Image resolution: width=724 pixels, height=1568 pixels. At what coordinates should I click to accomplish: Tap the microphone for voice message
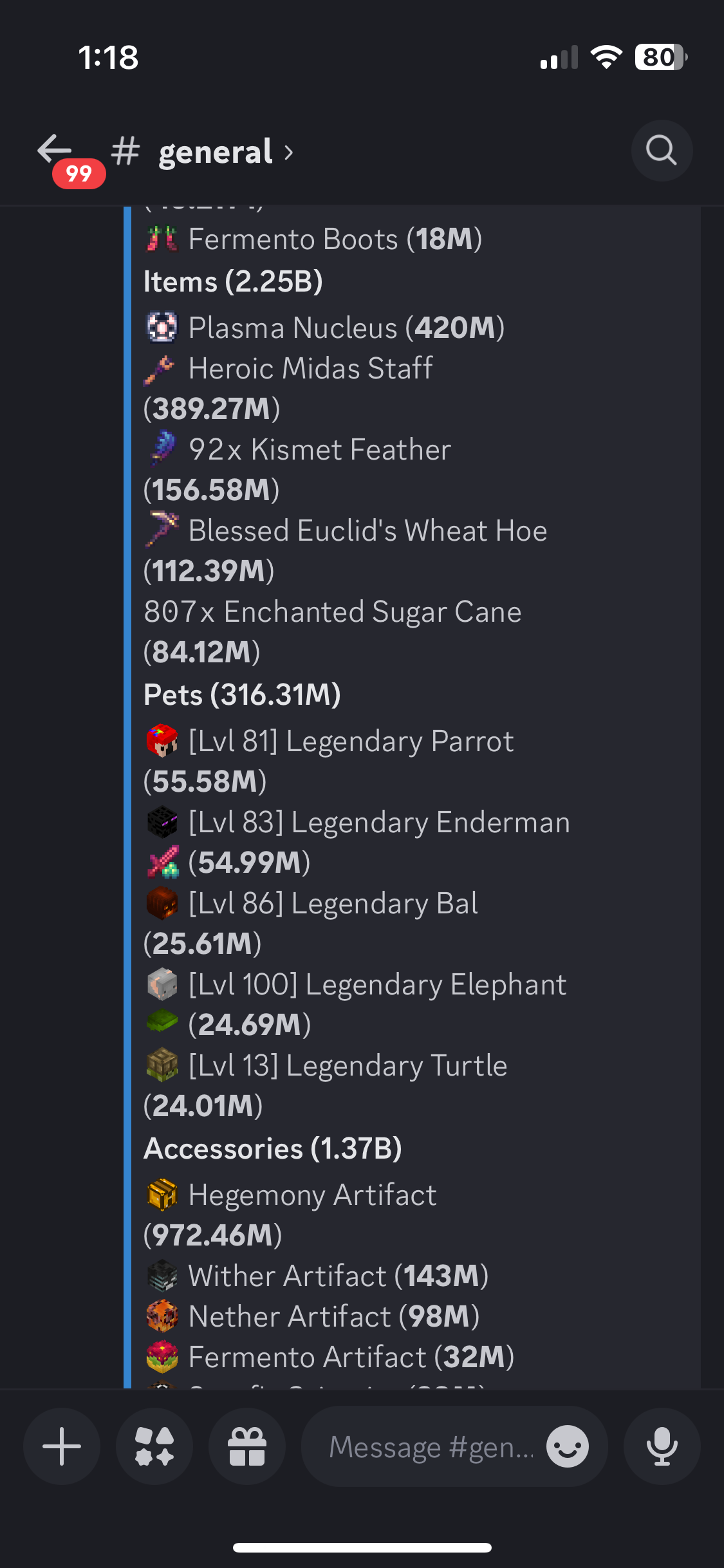662,1446
